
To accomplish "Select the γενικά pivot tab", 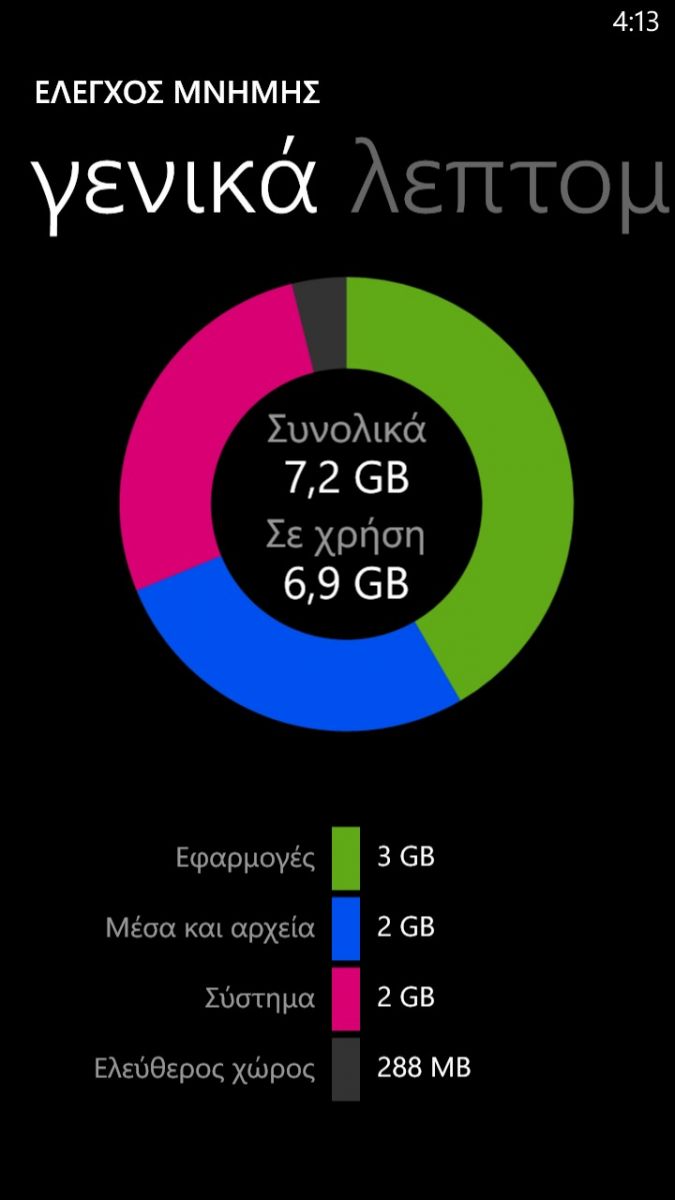I will click(x=175, y=186).
